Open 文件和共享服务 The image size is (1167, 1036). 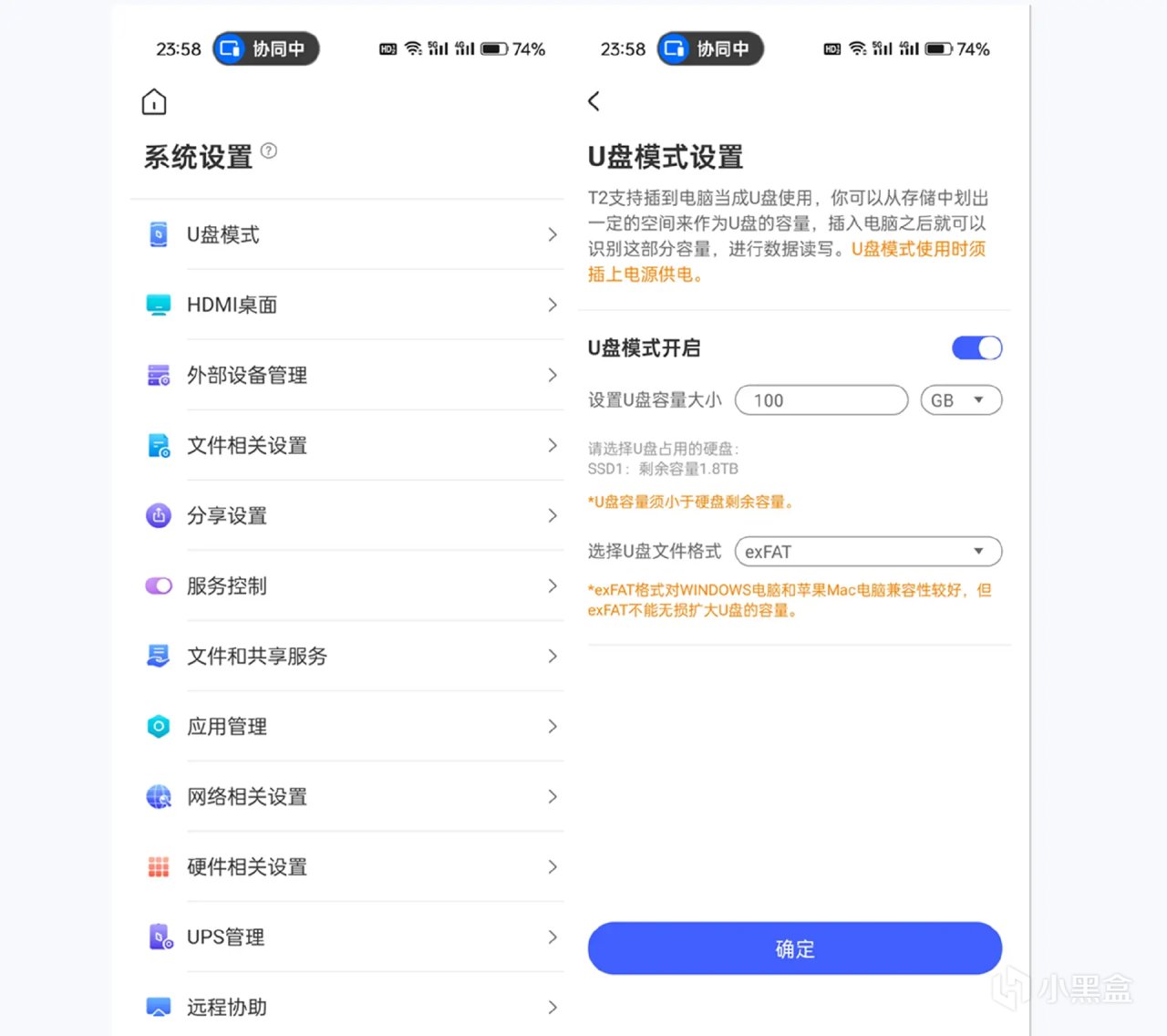click(351, 656)
